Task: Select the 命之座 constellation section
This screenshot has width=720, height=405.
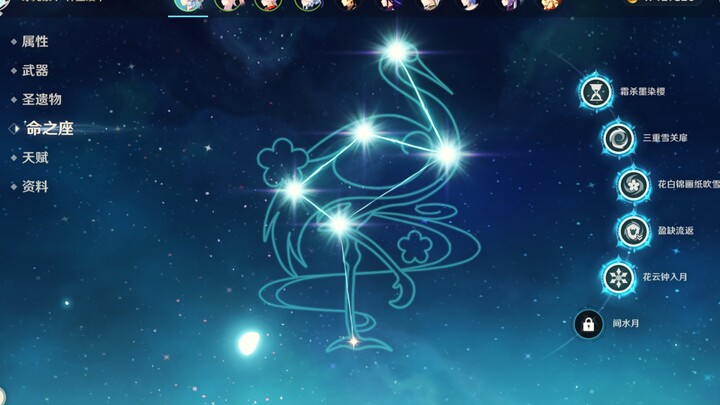Action: (48, 129)
